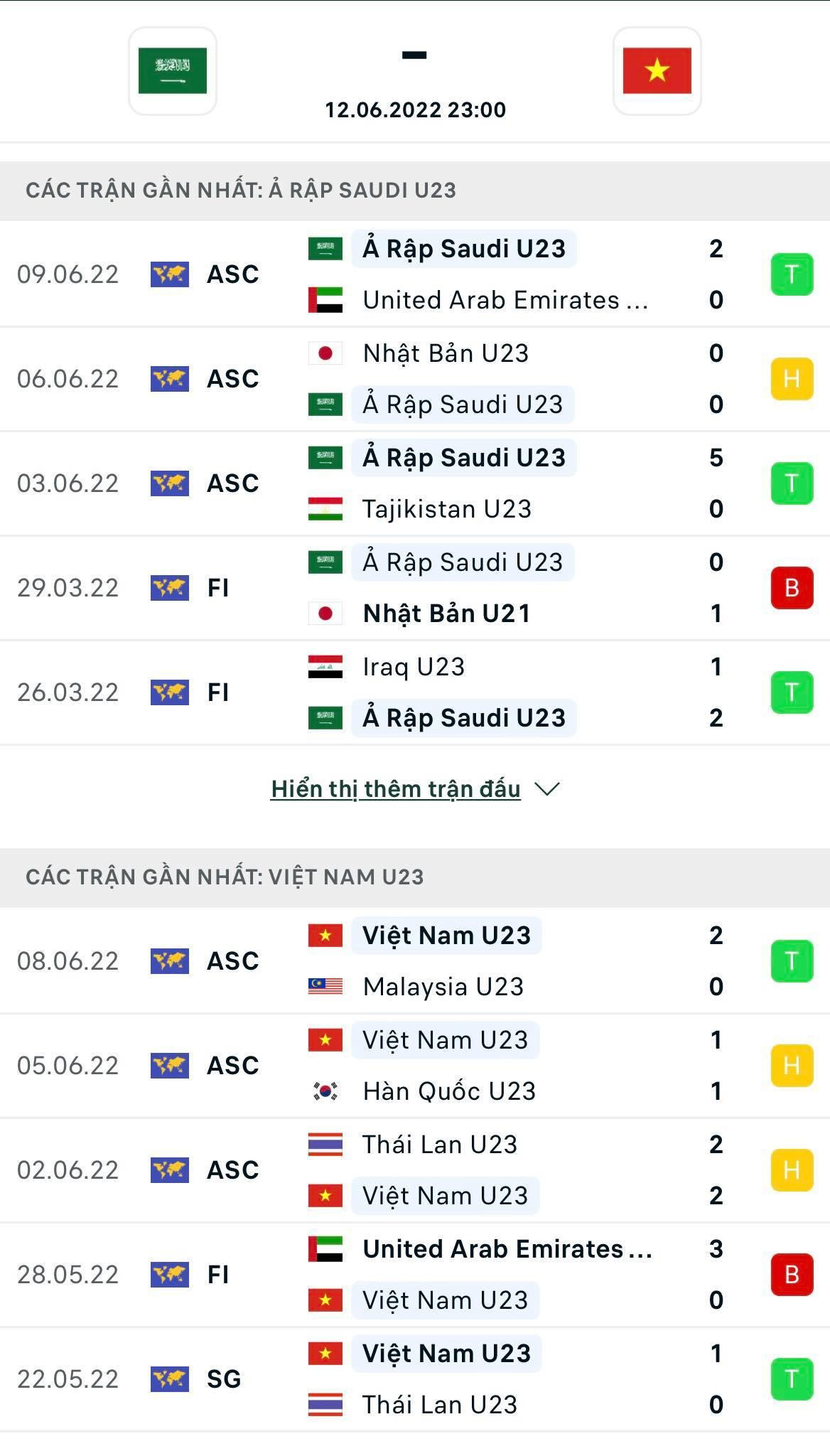Open 03.06.22 match against Tajikistan U23

415,483
